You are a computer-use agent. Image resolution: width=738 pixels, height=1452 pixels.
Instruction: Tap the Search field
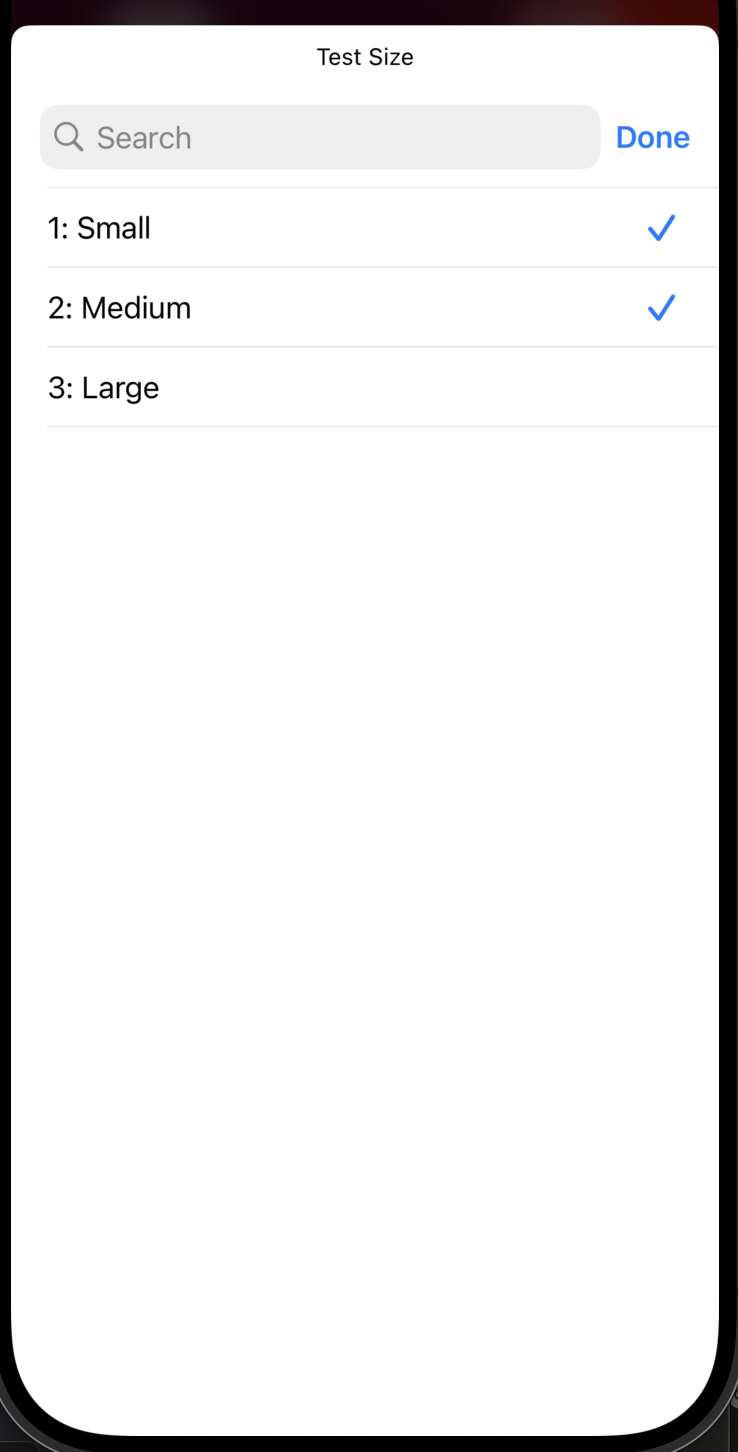coord(320,137)
